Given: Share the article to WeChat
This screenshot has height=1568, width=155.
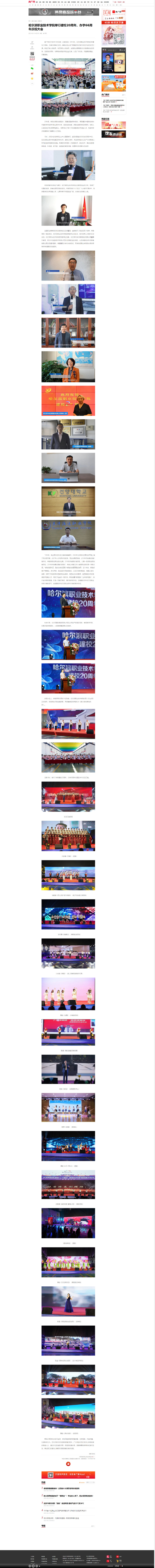Looking at the screenshot, I should (x=32, y=68).
